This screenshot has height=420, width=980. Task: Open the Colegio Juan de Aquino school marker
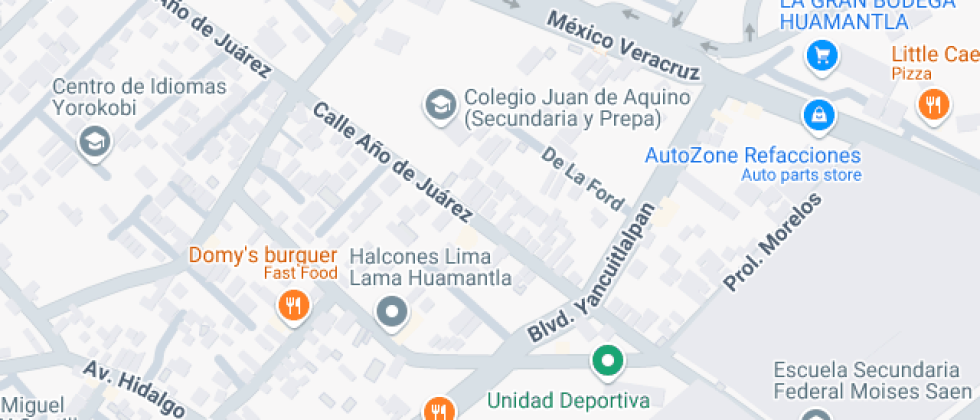point(438,104)
